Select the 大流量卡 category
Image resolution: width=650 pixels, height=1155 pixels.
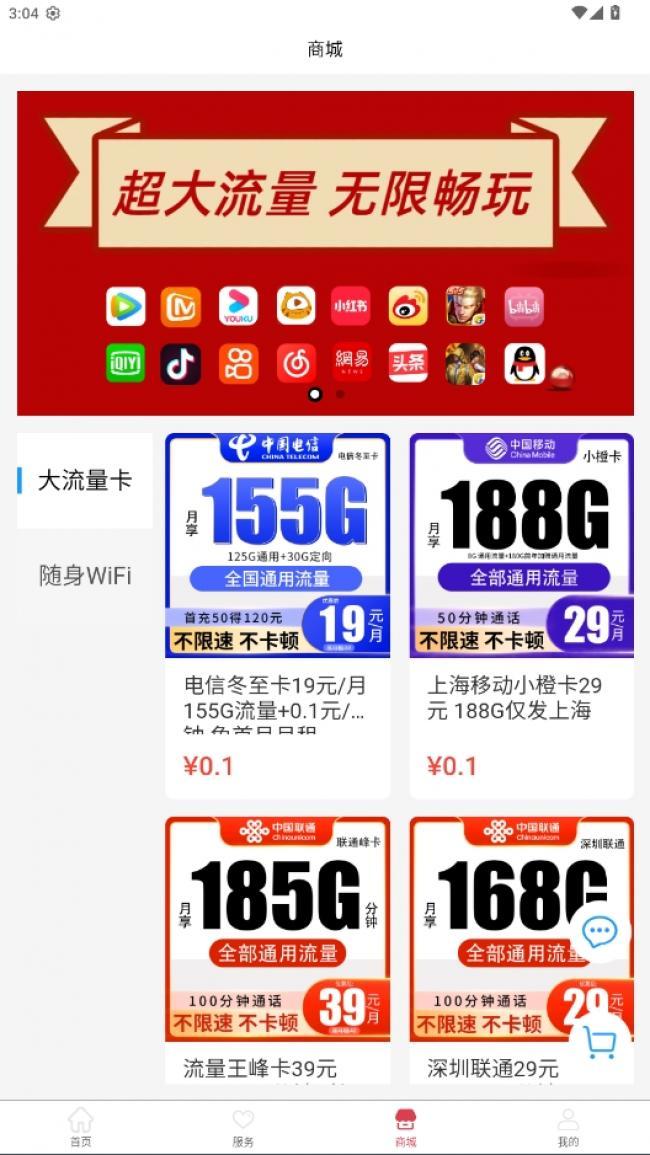85,481
